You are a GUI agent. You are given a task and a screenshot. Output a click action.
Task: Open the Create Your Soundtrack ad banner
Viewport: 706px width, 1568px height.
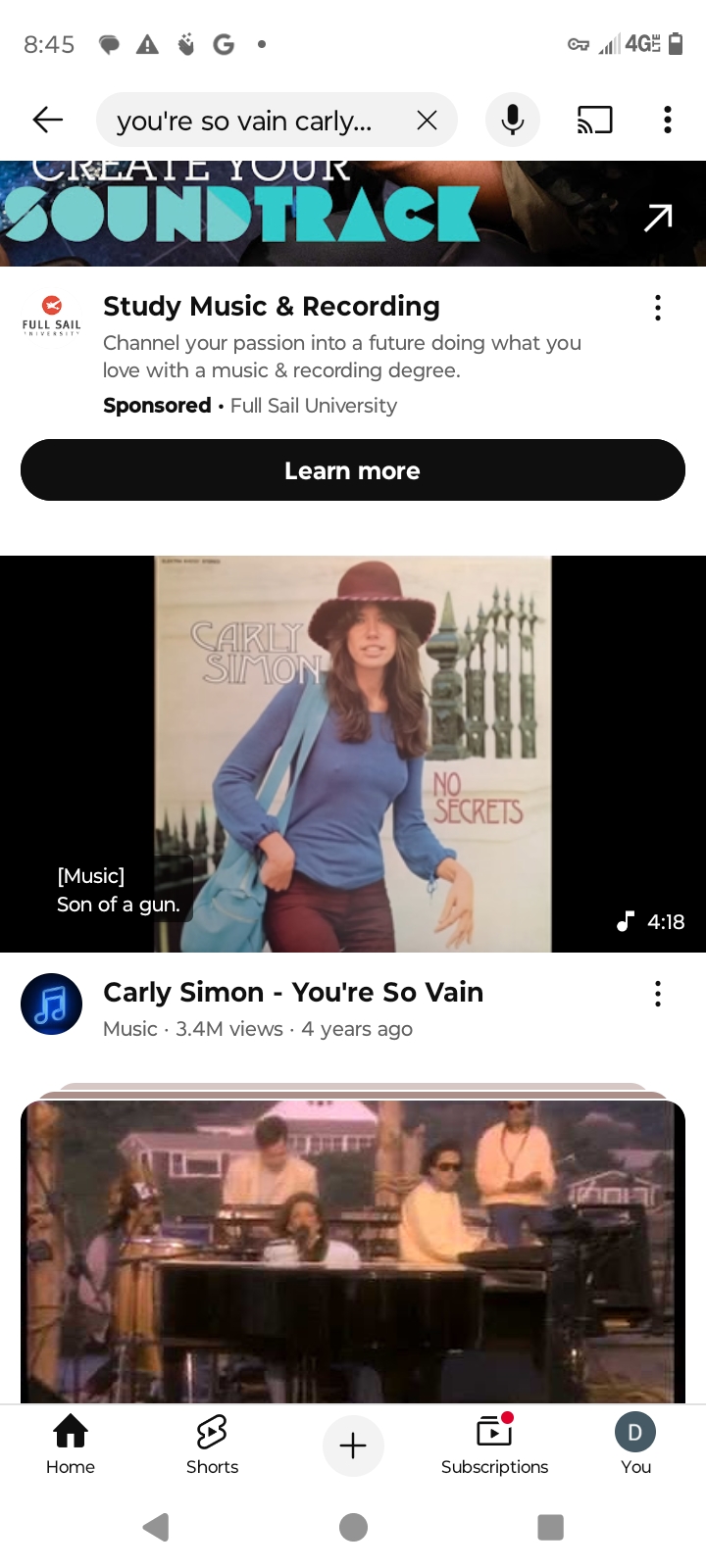coord(353,214)
